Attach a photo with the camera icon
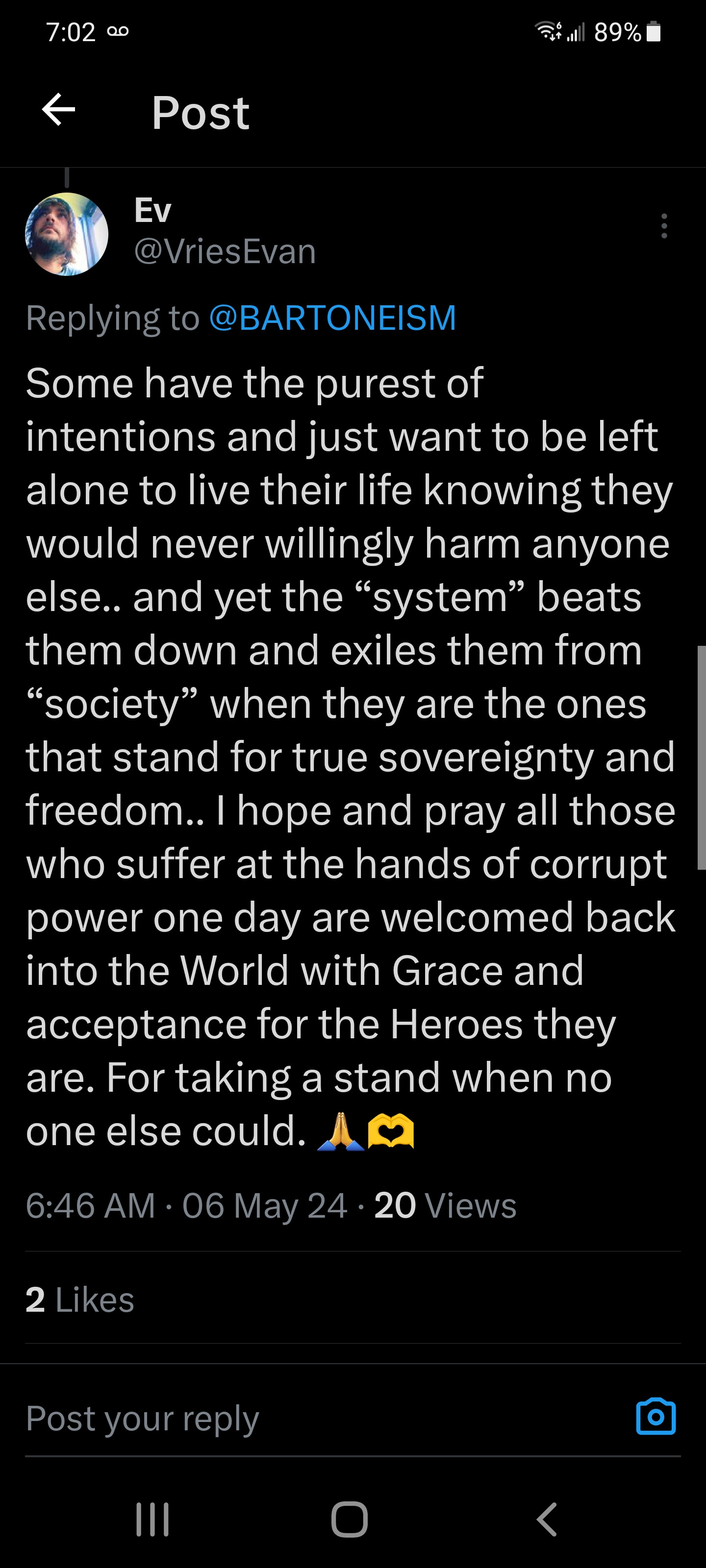 pos(656,1417)
